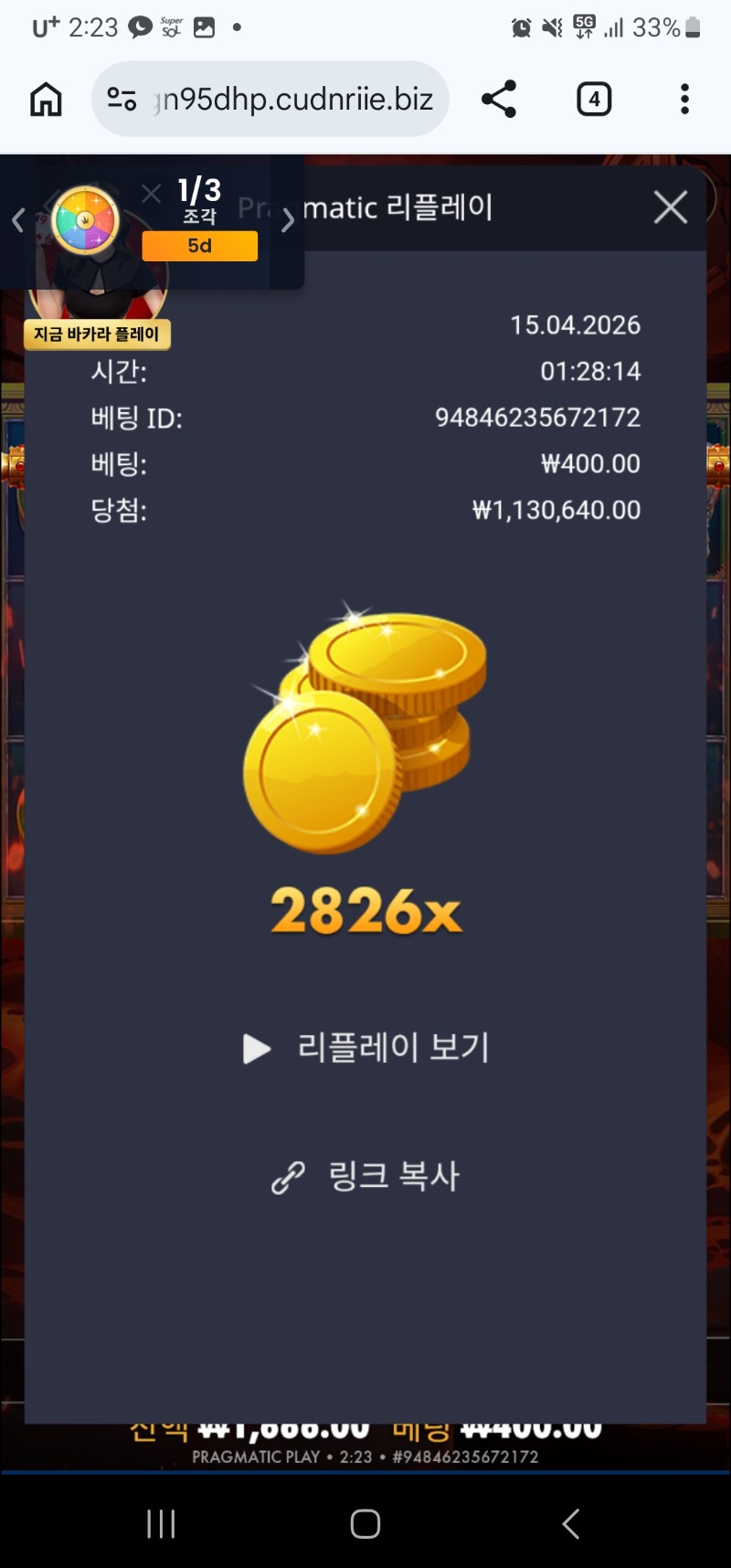
Task: Open the browser overflow menu
Action: click(x=684, y=99)
